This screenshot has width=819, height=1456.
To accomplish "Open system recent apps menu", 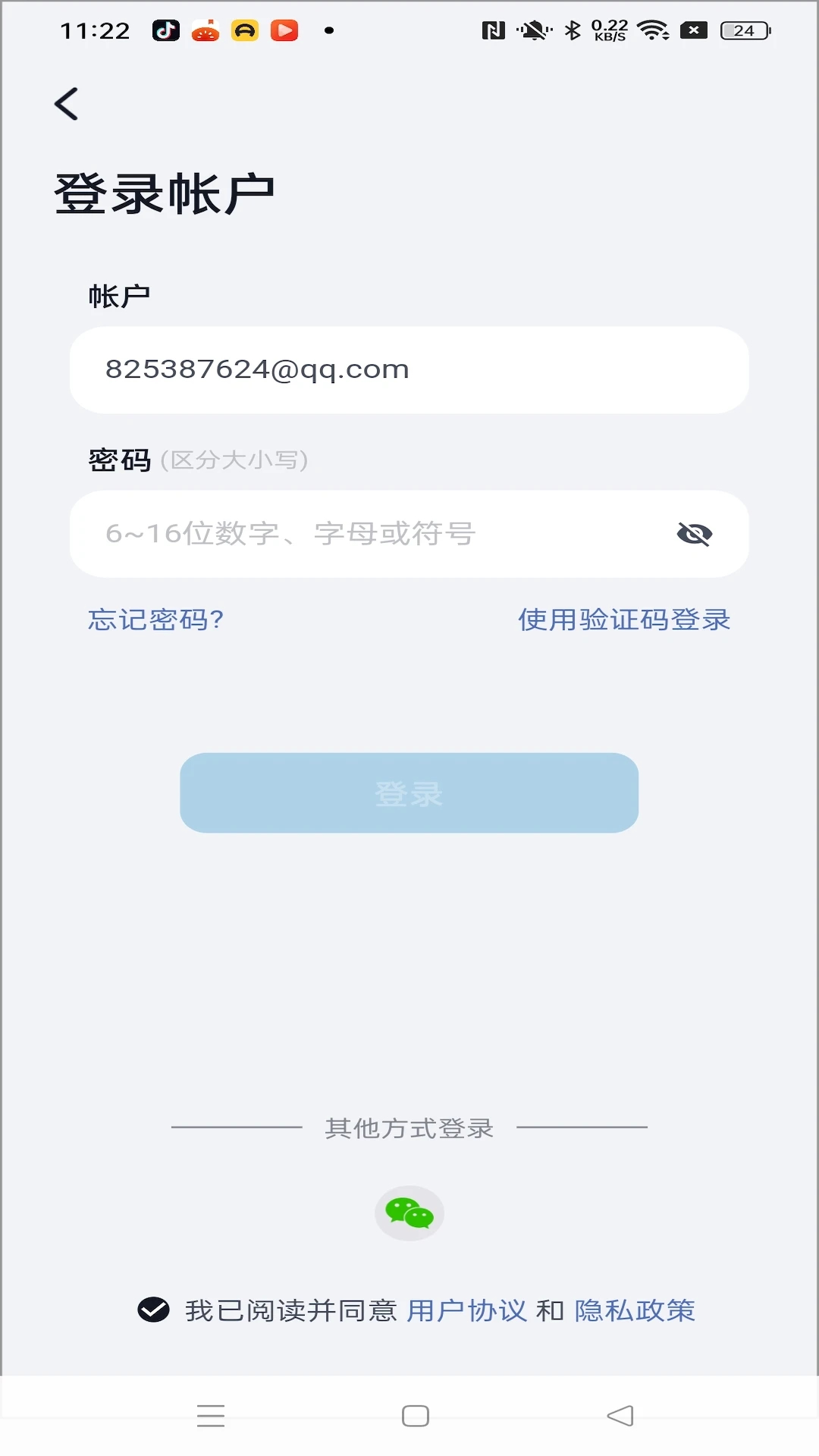I will [211, 1416].
